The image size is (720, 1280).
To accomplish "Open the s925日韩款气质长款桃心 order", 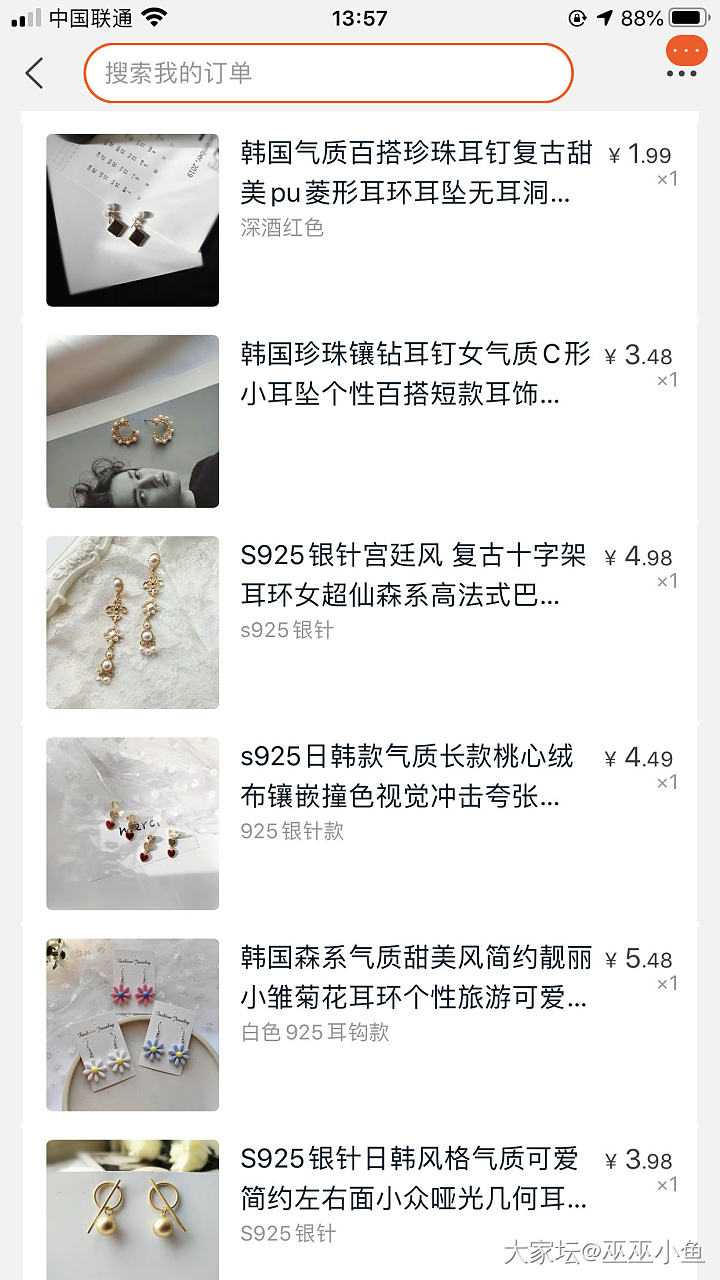I will coord(406,775).
